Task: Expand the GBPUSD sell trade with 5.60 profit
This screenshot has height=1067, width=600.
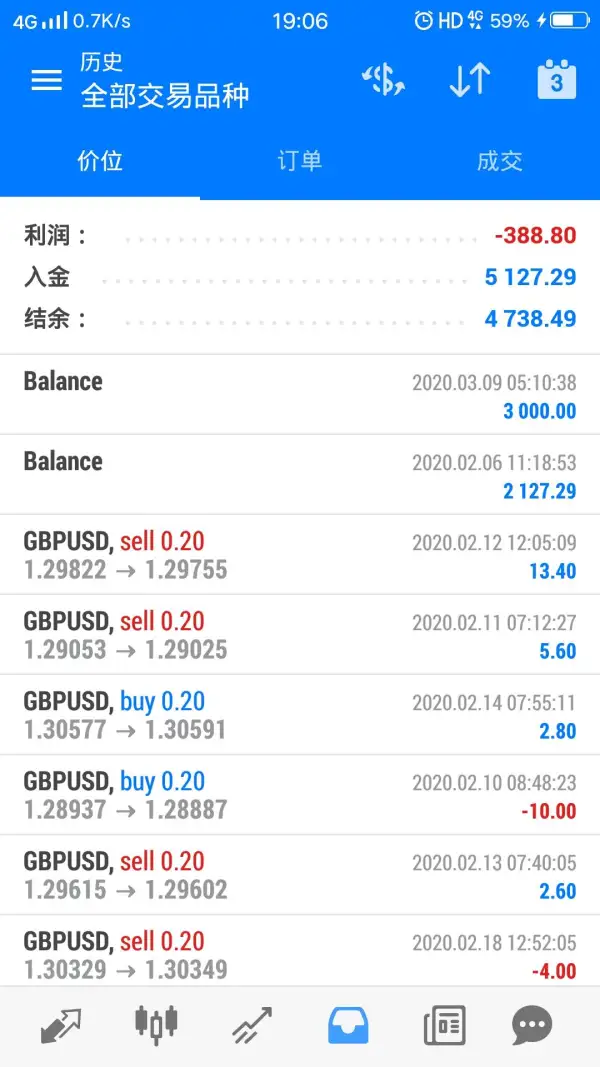Action: point(300,635)
